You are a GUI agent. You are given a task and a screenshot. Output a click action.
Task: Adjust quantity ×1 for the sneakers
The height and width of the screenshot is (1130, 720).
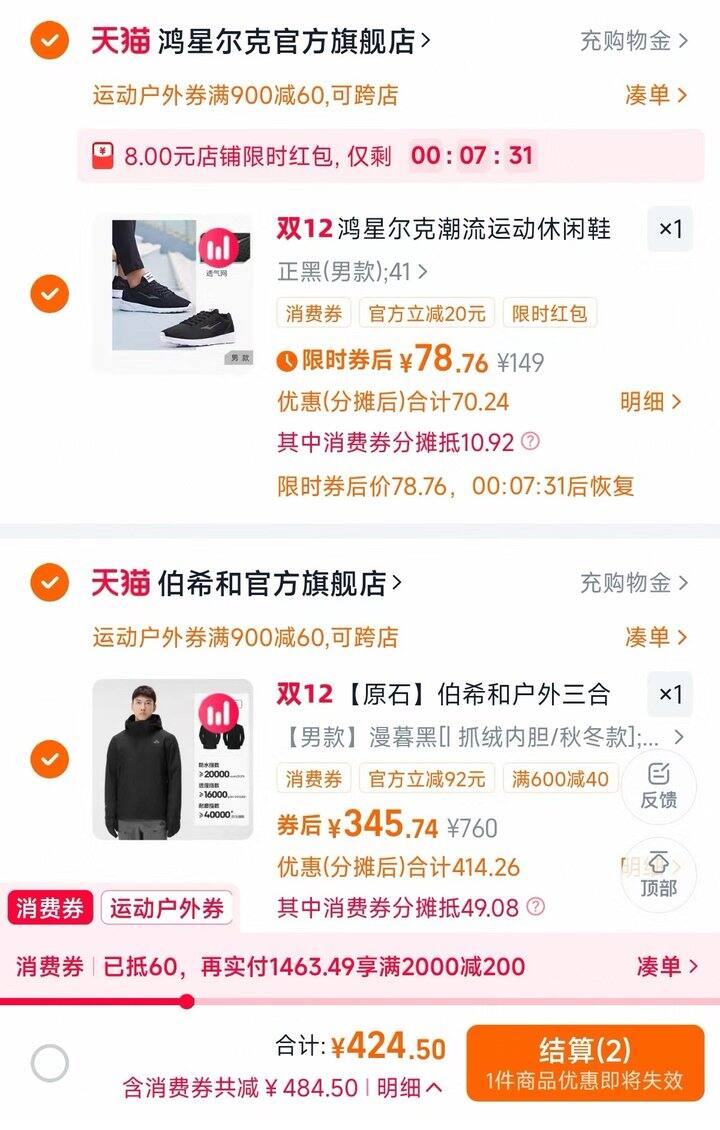[670, 229]
